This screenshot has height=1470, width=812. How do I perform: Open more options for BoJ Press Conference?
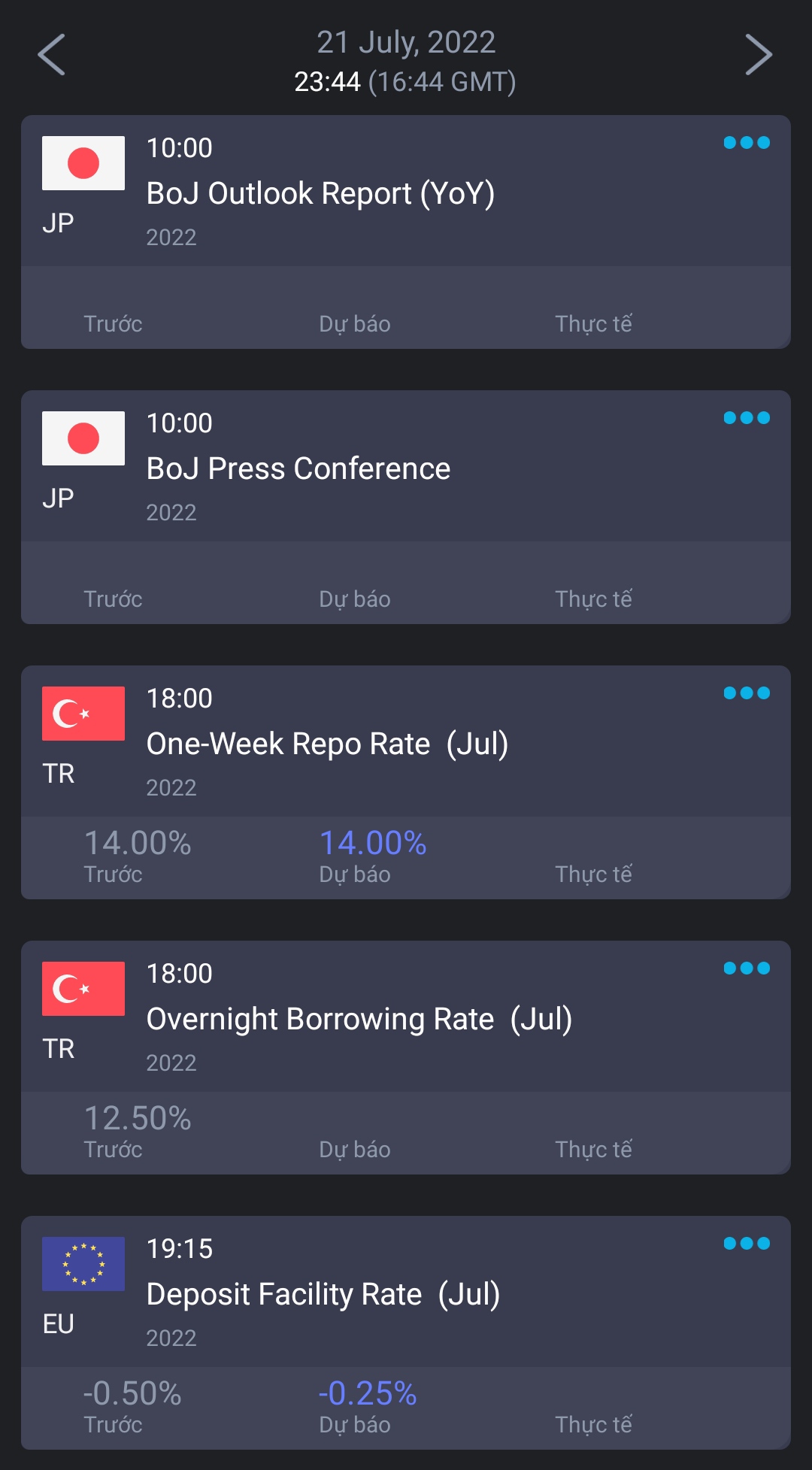coord(746,418)
